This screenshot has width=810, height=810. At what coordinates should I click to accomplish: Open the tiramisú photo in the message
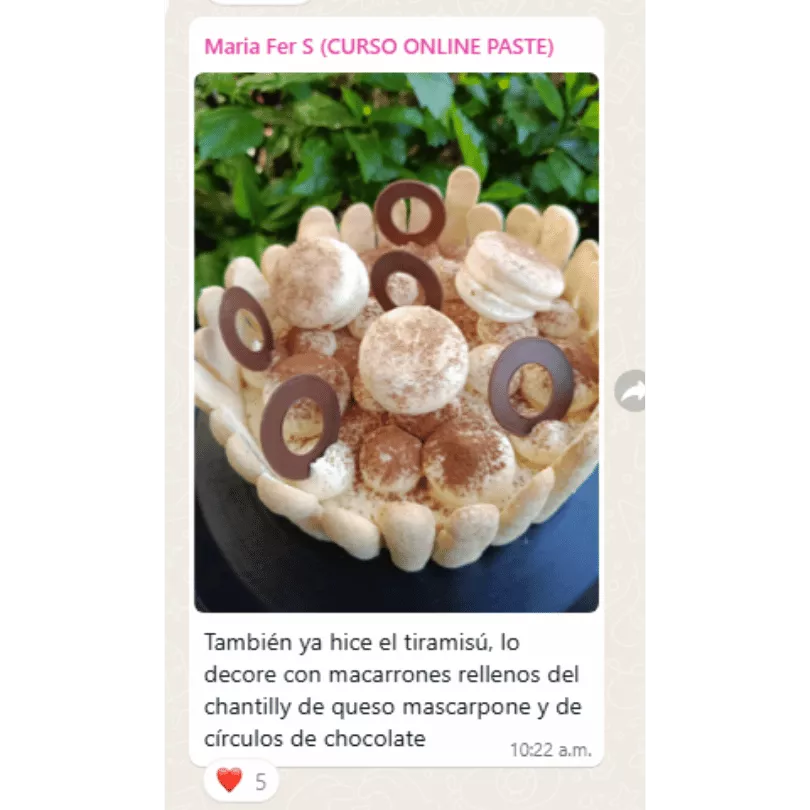point(396,342)
